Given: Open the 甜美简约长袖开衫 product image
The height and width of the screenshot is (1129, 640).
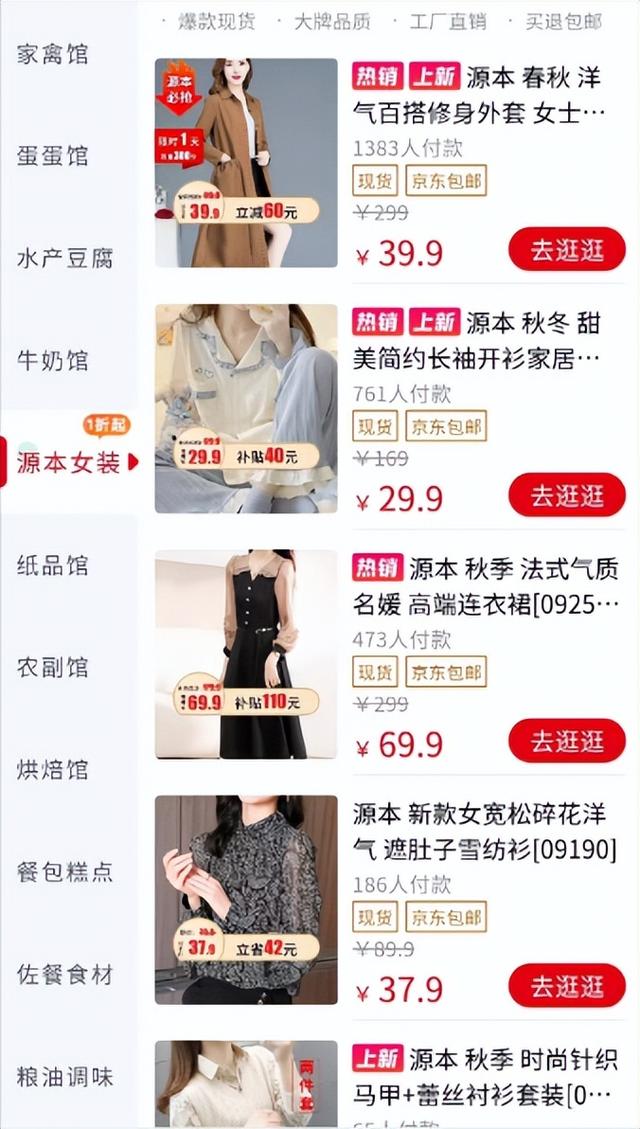Looking at the screenshot, I should tap(246, 408).
